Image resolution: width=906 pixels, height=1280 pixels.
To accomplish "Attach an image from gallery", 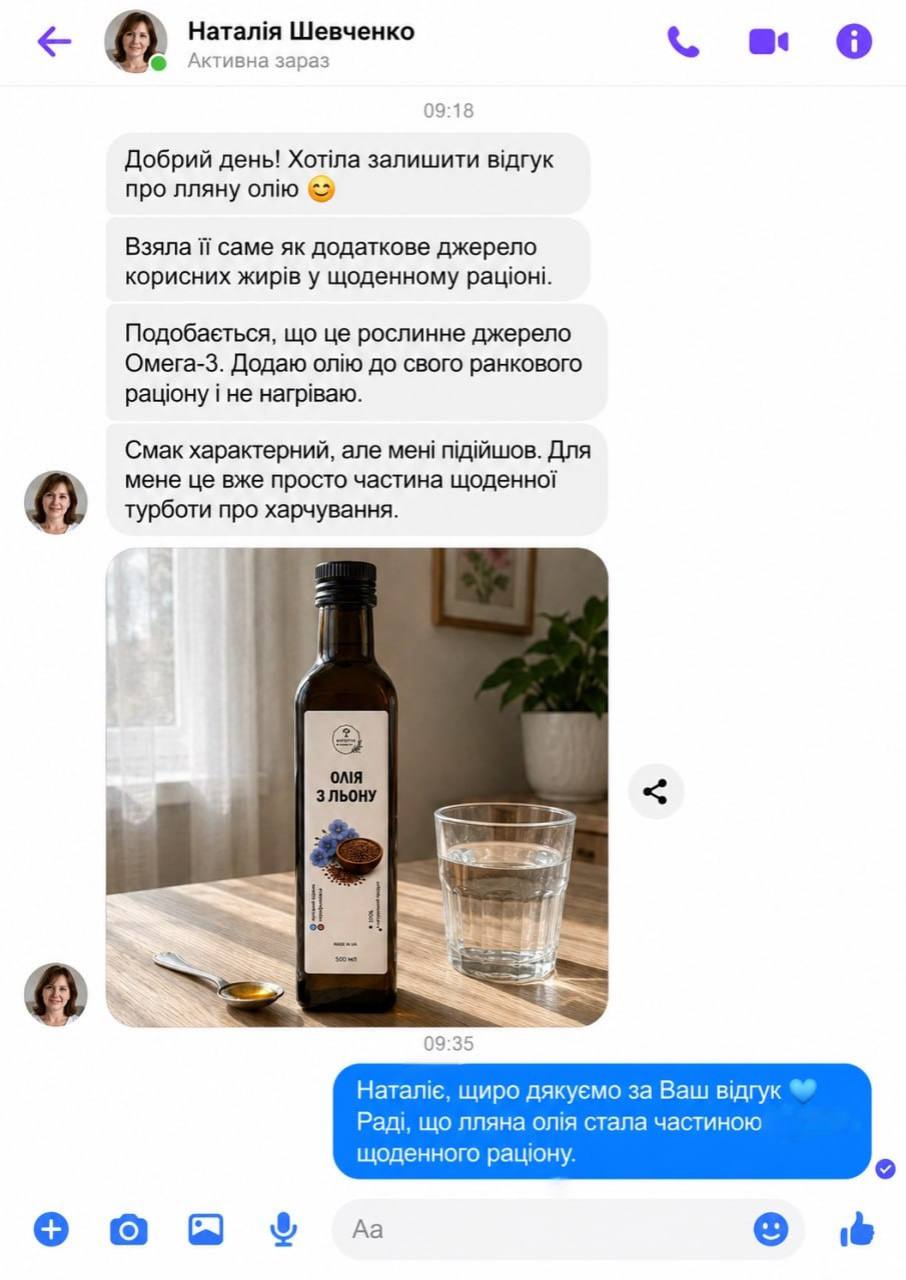I will pos(206,1229).
